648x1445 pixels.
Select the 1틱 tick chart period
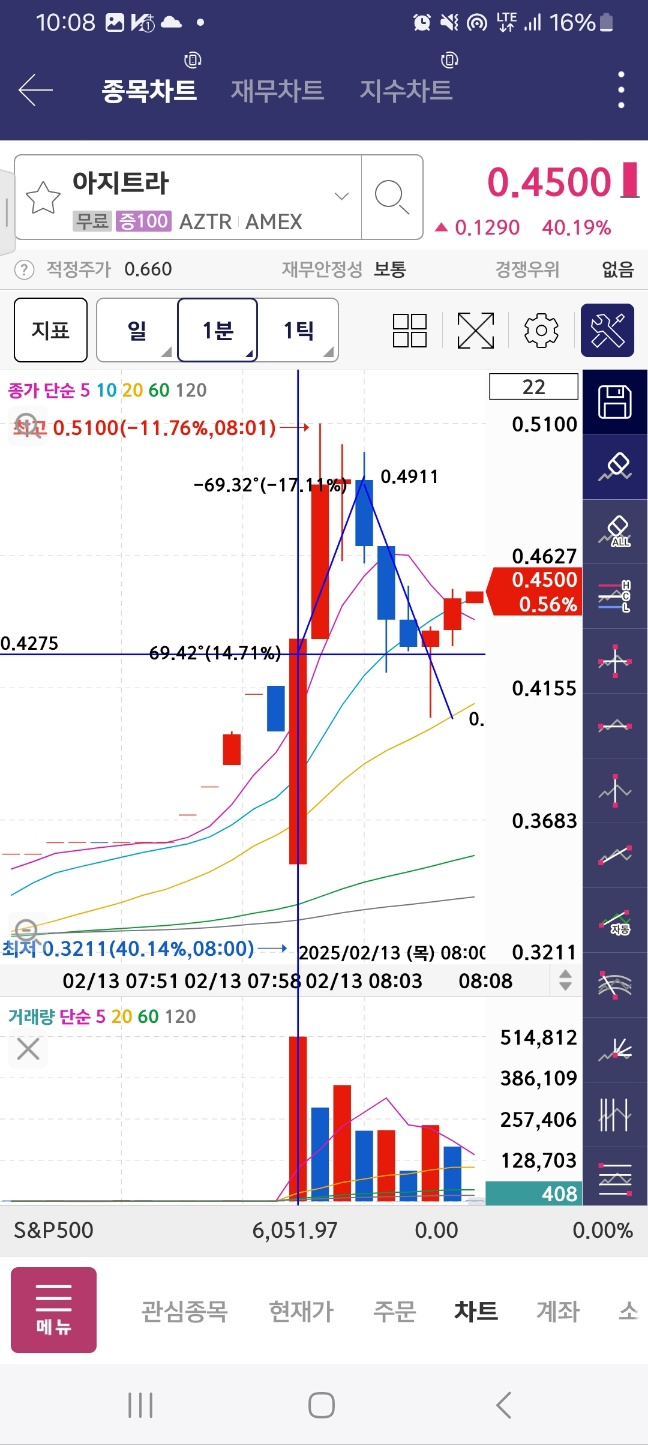pyautogui.click(x=298, y=330)
